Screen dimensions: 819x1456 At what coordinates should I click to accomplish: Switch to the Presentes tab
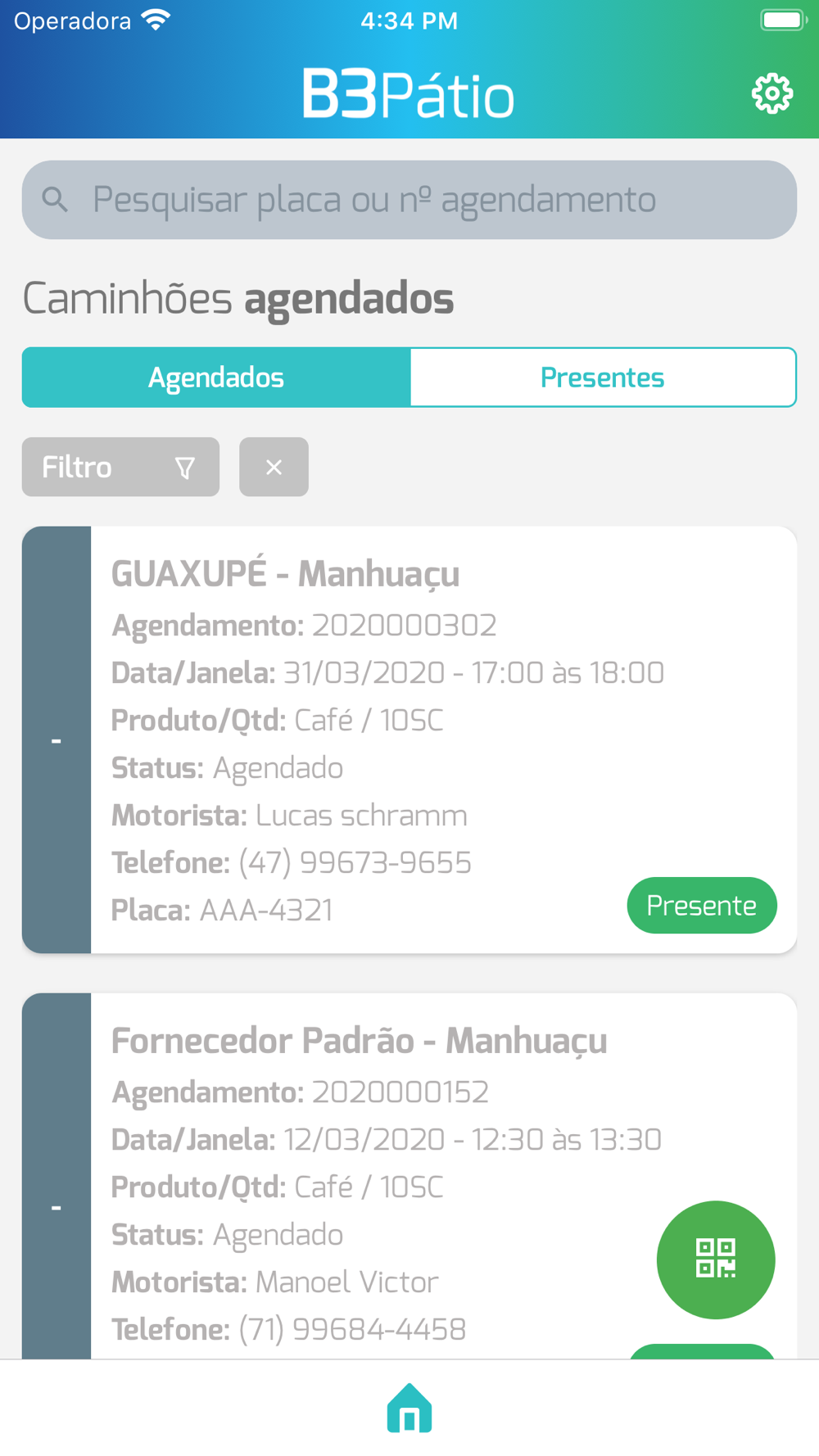603,378
